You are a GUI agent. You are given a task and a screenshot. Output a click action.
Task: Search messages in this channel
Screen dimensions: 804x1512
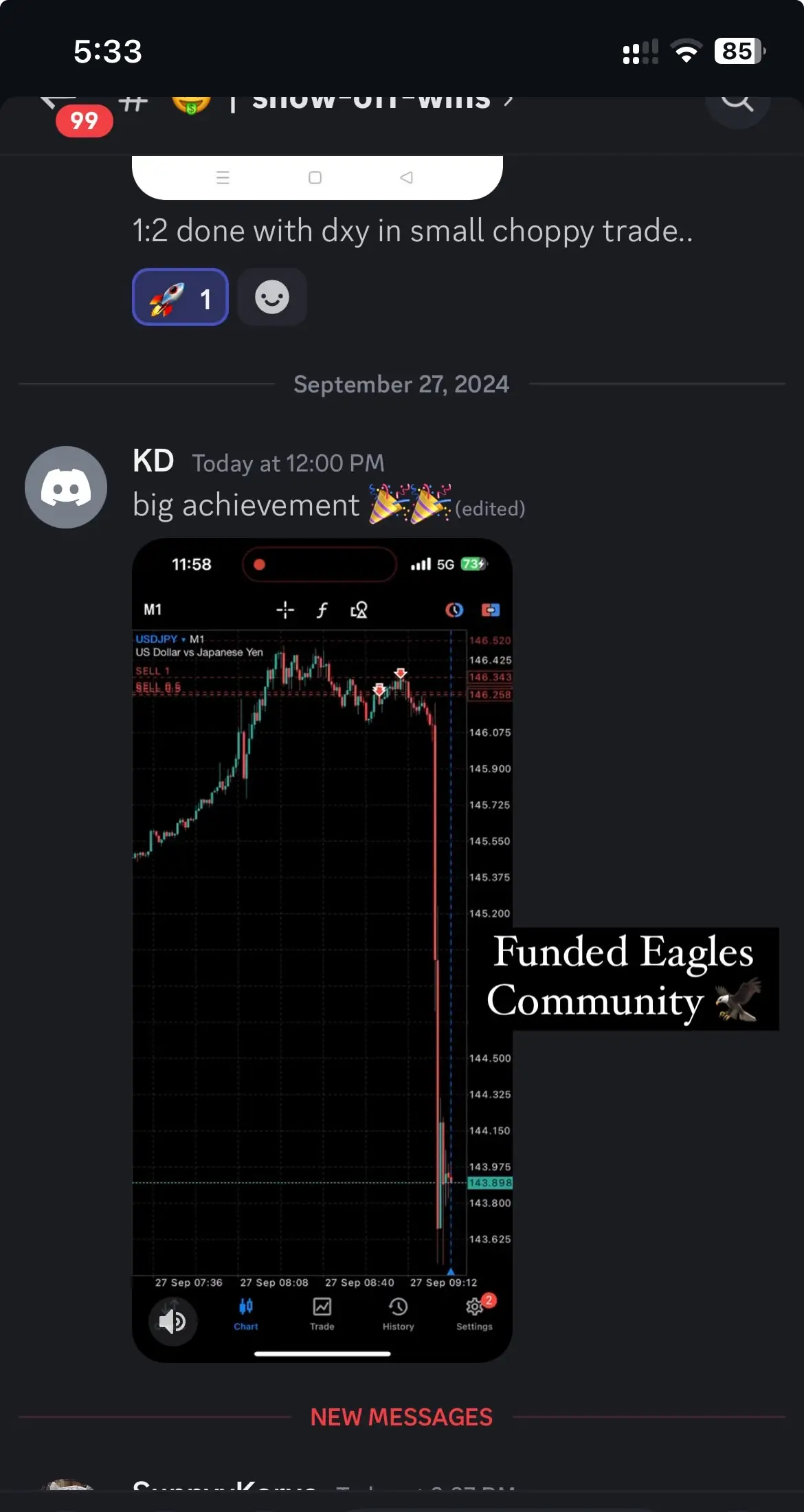point(737,104)
